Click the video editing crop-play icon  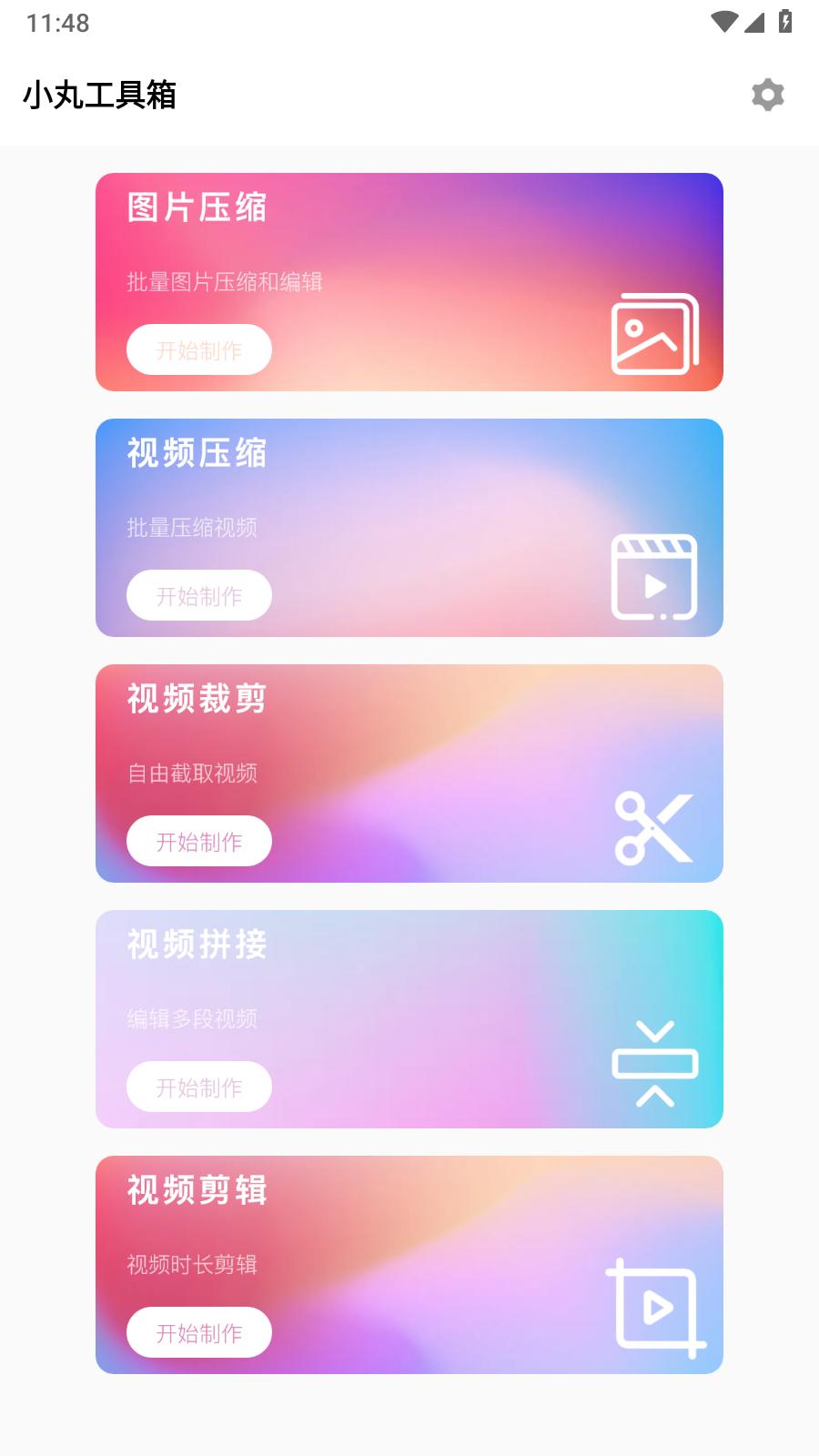654,1310
